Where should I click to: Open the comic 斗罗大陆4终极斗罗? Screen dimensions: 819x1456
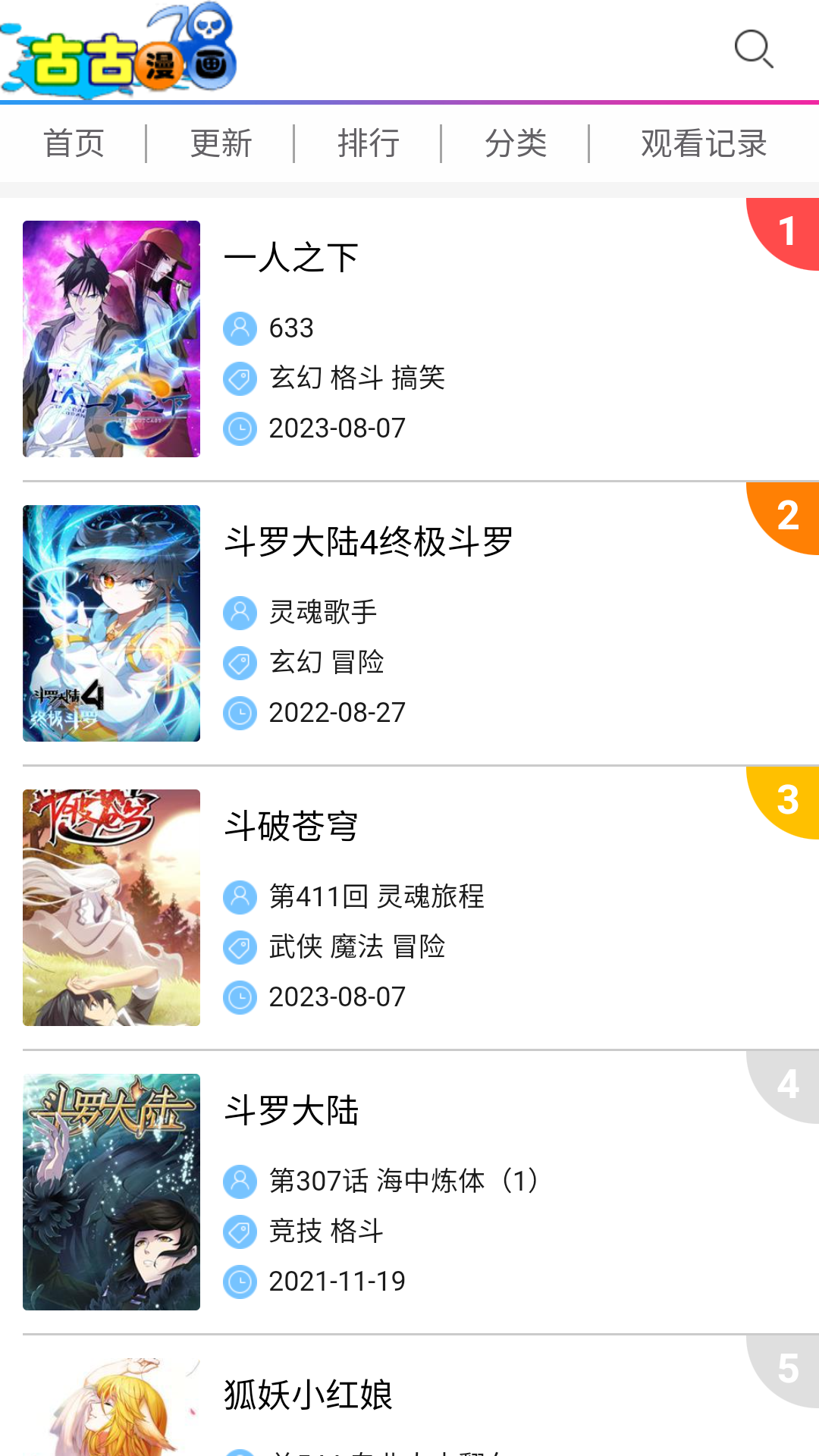click(x=369, y=542)
